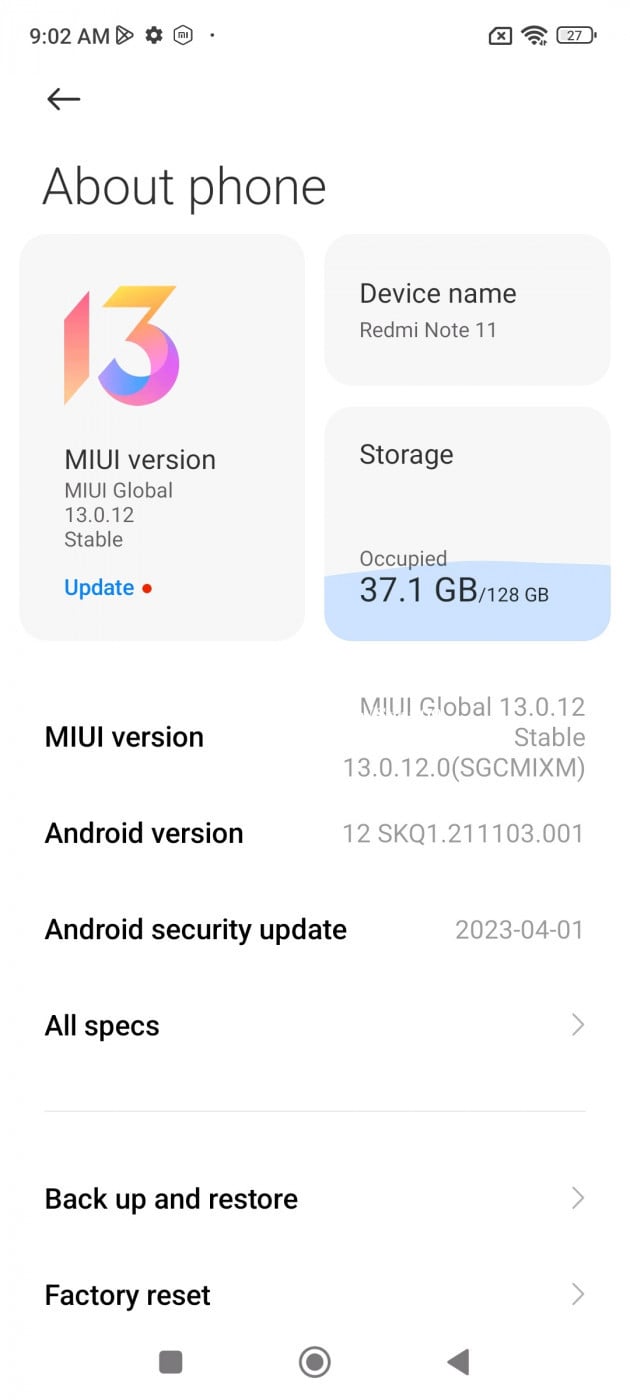Tap the MIUI version row
The width and height of the screenshot is (630, 1400).
pos(314,737)
